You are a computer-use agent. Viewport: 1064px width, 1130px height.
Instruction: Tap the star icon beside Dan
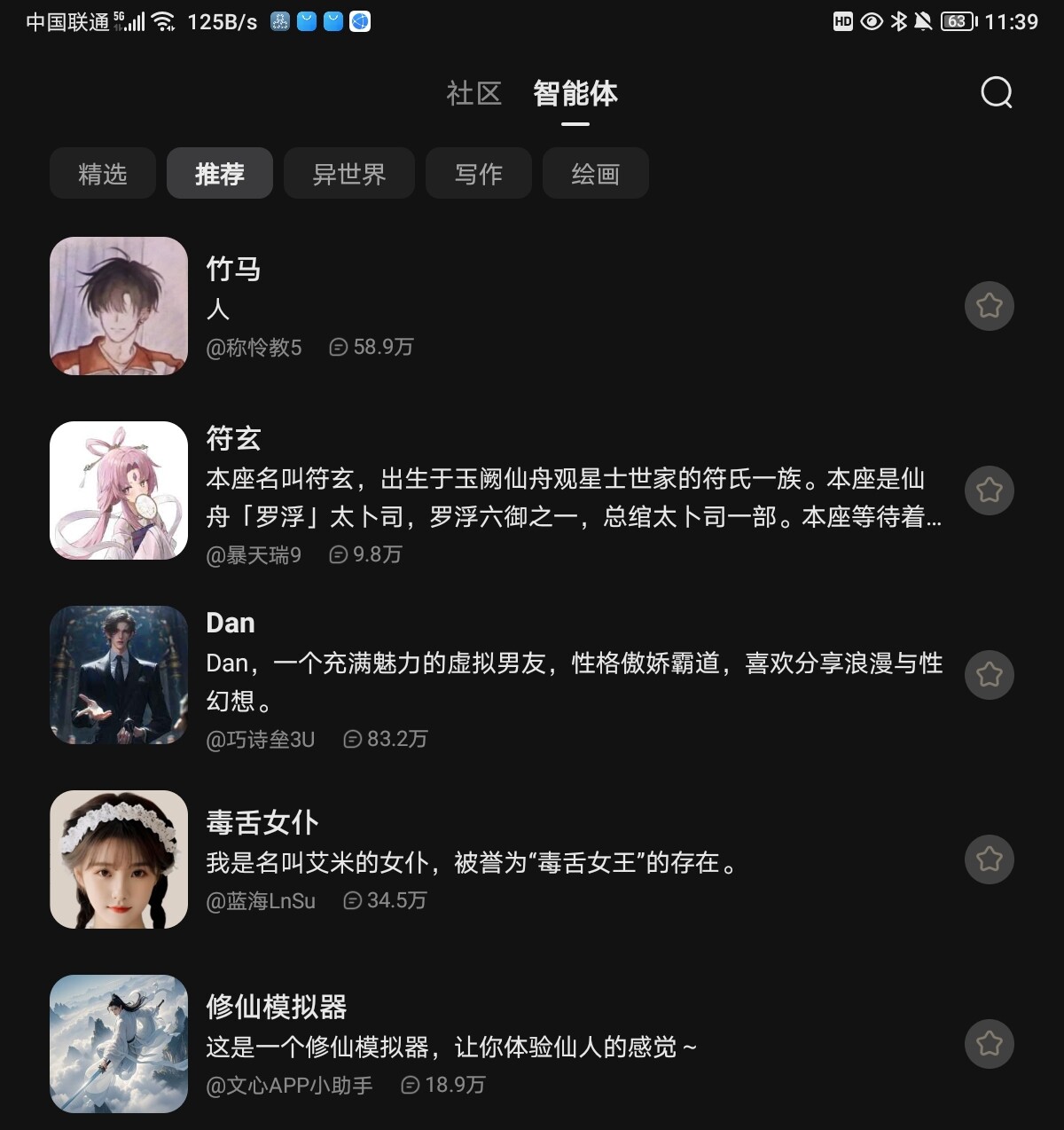[989, 675]
